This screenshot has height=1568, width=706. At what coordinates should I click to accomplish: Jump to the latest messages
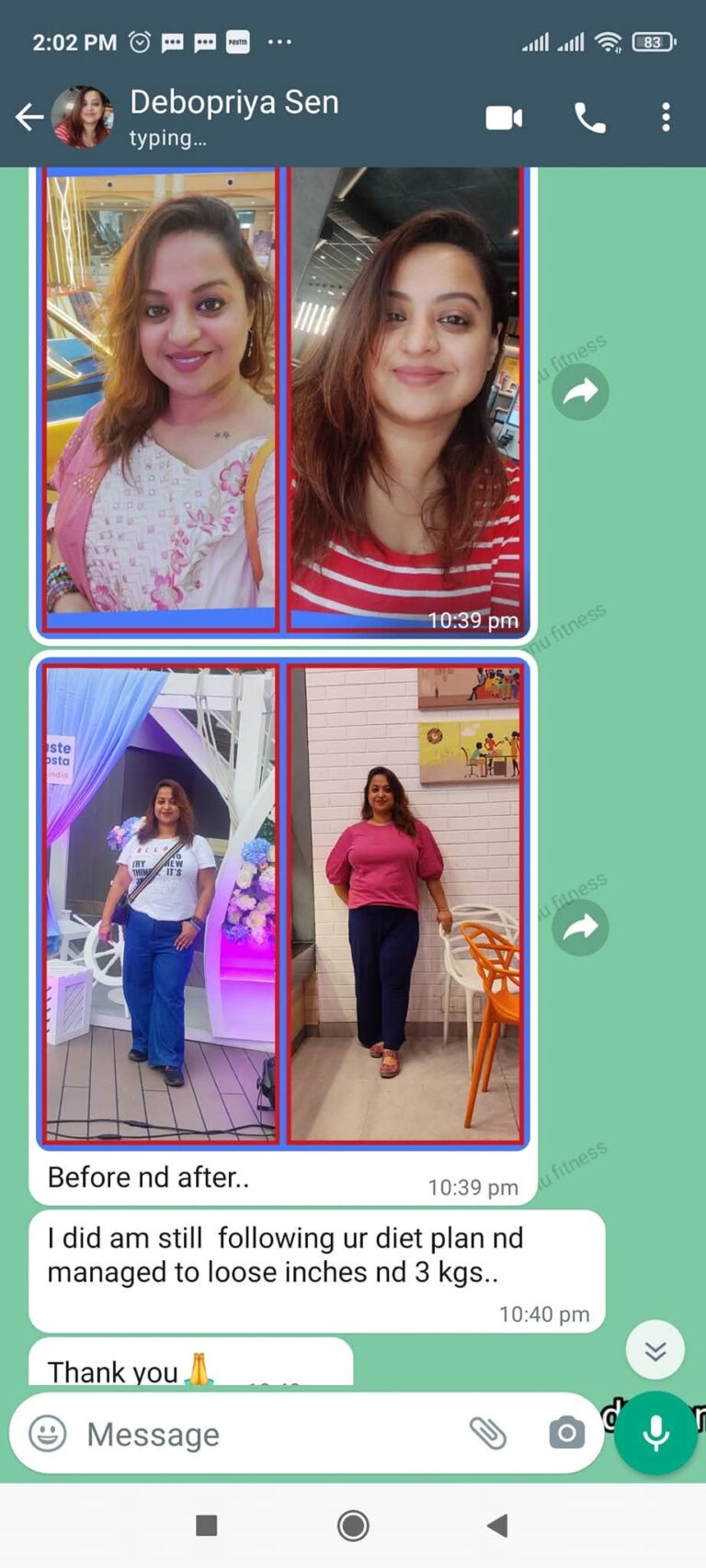tap(655, 1350)
